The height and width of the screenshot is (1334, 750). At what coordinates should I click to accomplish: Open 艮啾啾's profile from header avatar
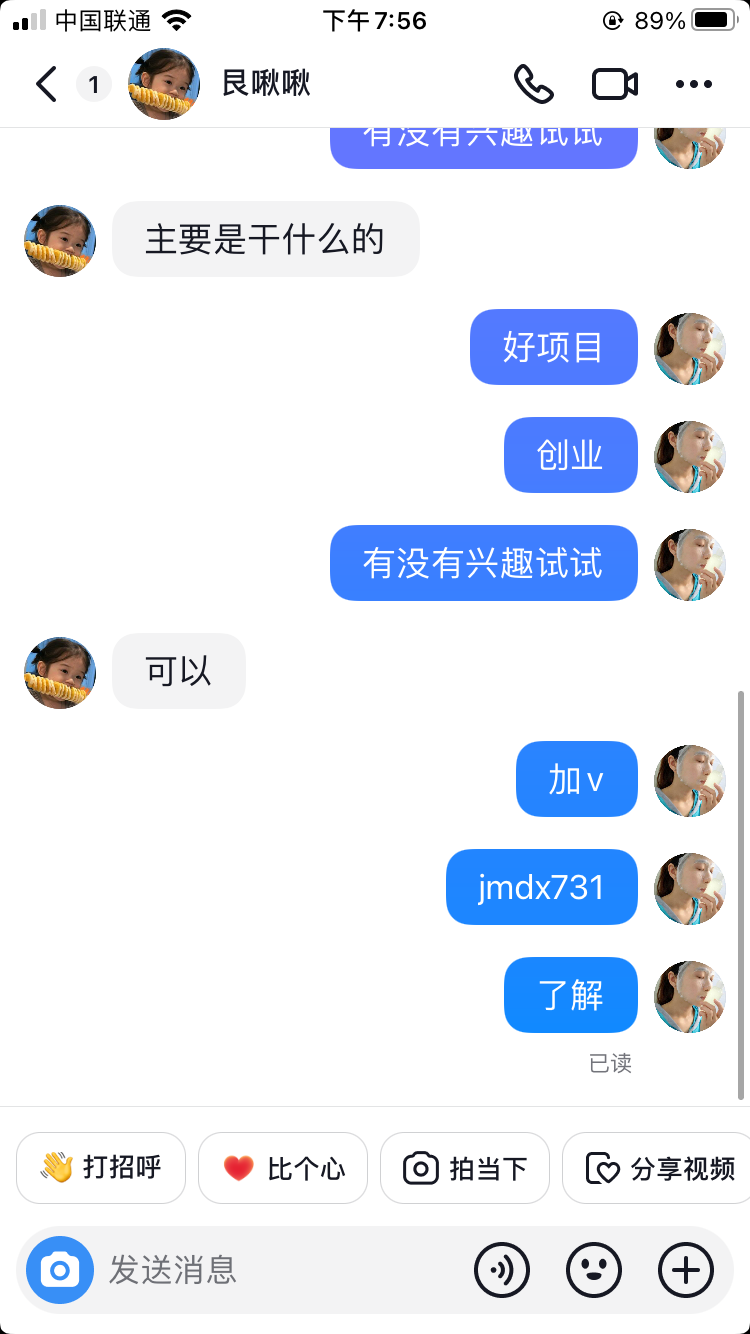click(164, 84)
